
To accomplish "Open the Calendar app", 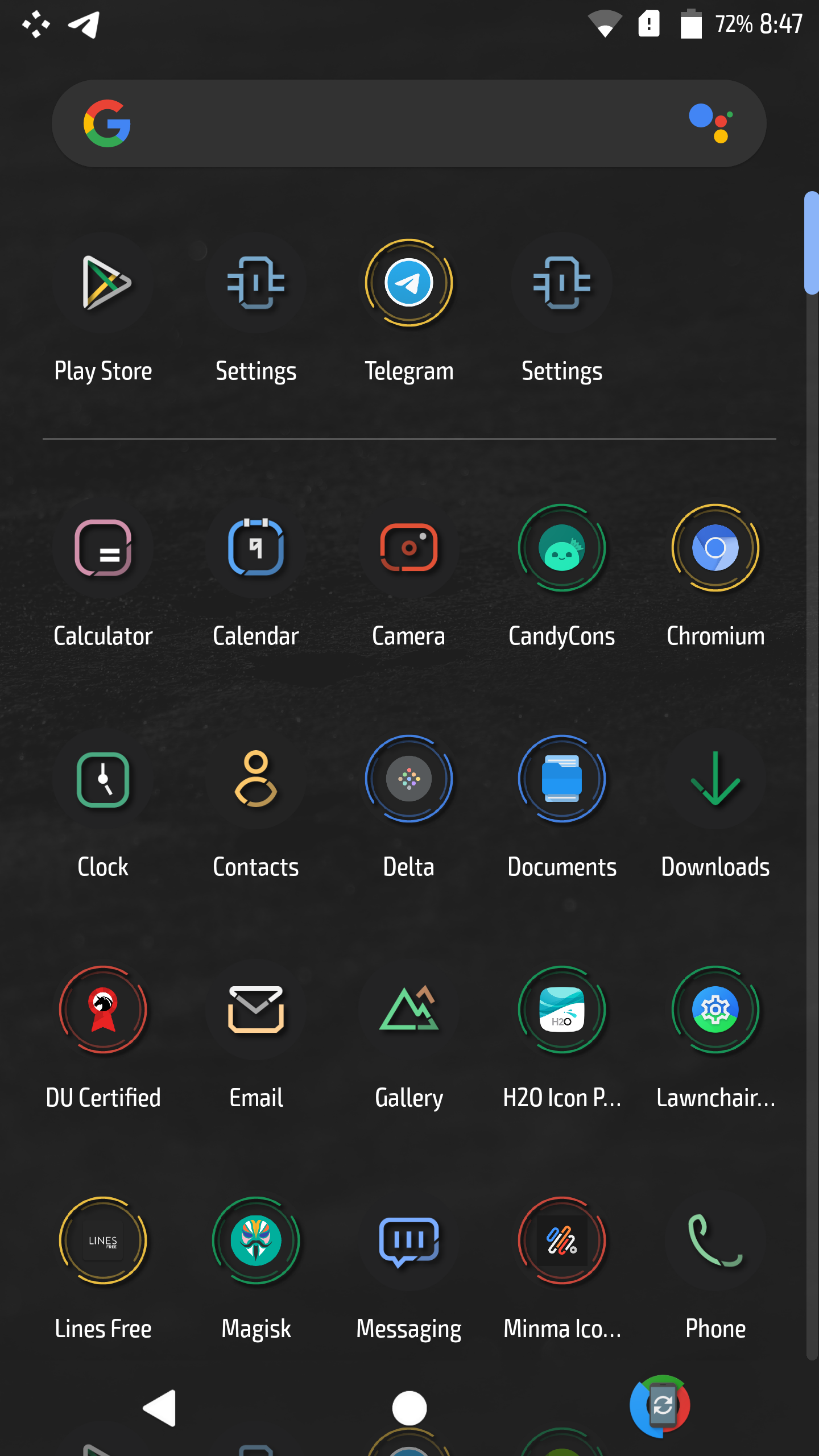I will pyautogui.click(x=256, y=548).
